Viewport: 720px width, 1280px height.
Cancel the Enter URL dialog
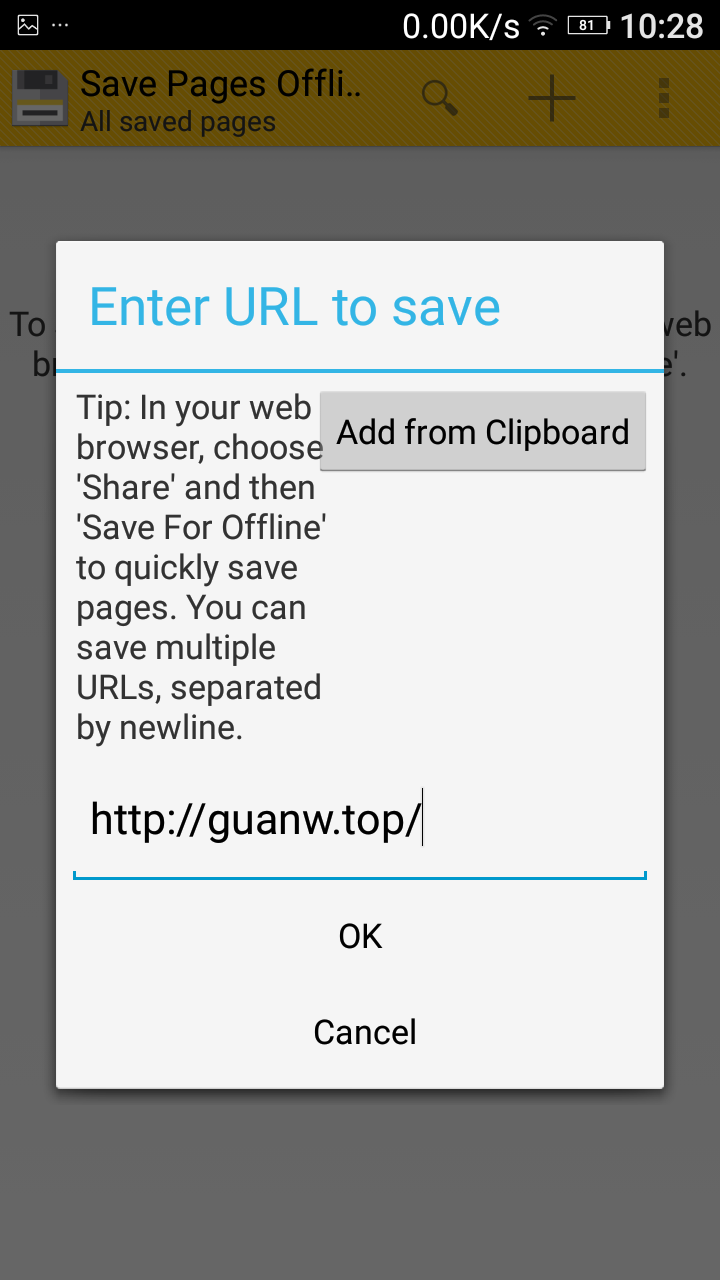tap(364, 1032)
